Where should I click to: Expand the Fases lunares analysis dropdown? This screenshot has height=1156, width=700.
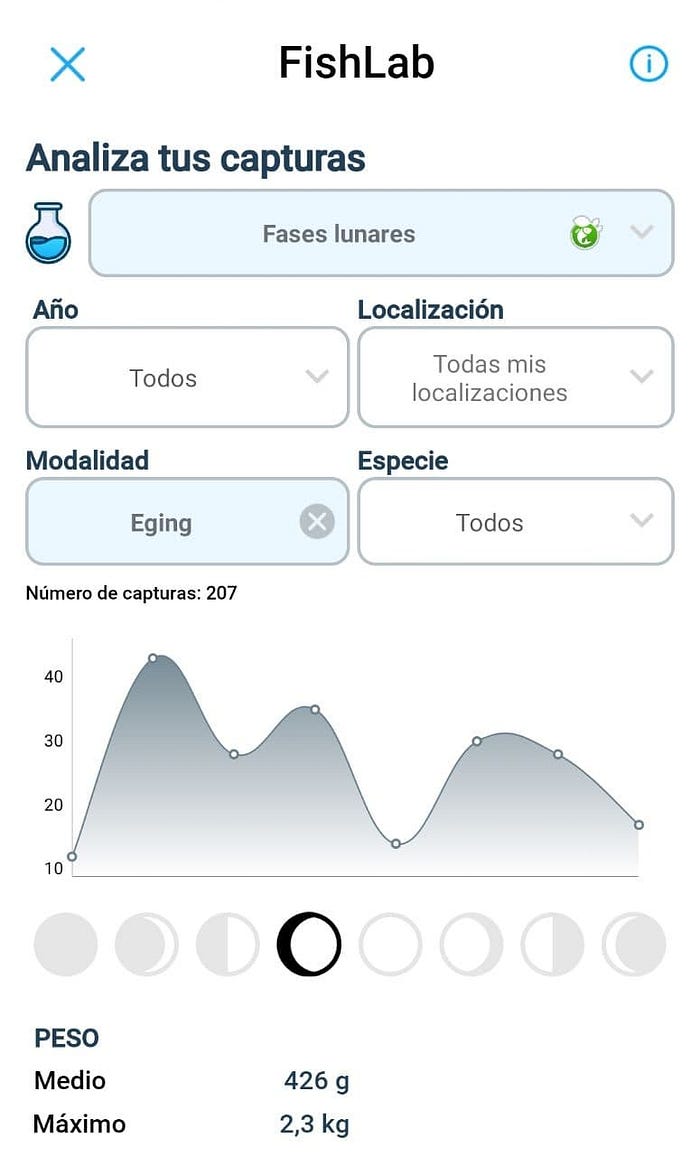click(381, 233)
